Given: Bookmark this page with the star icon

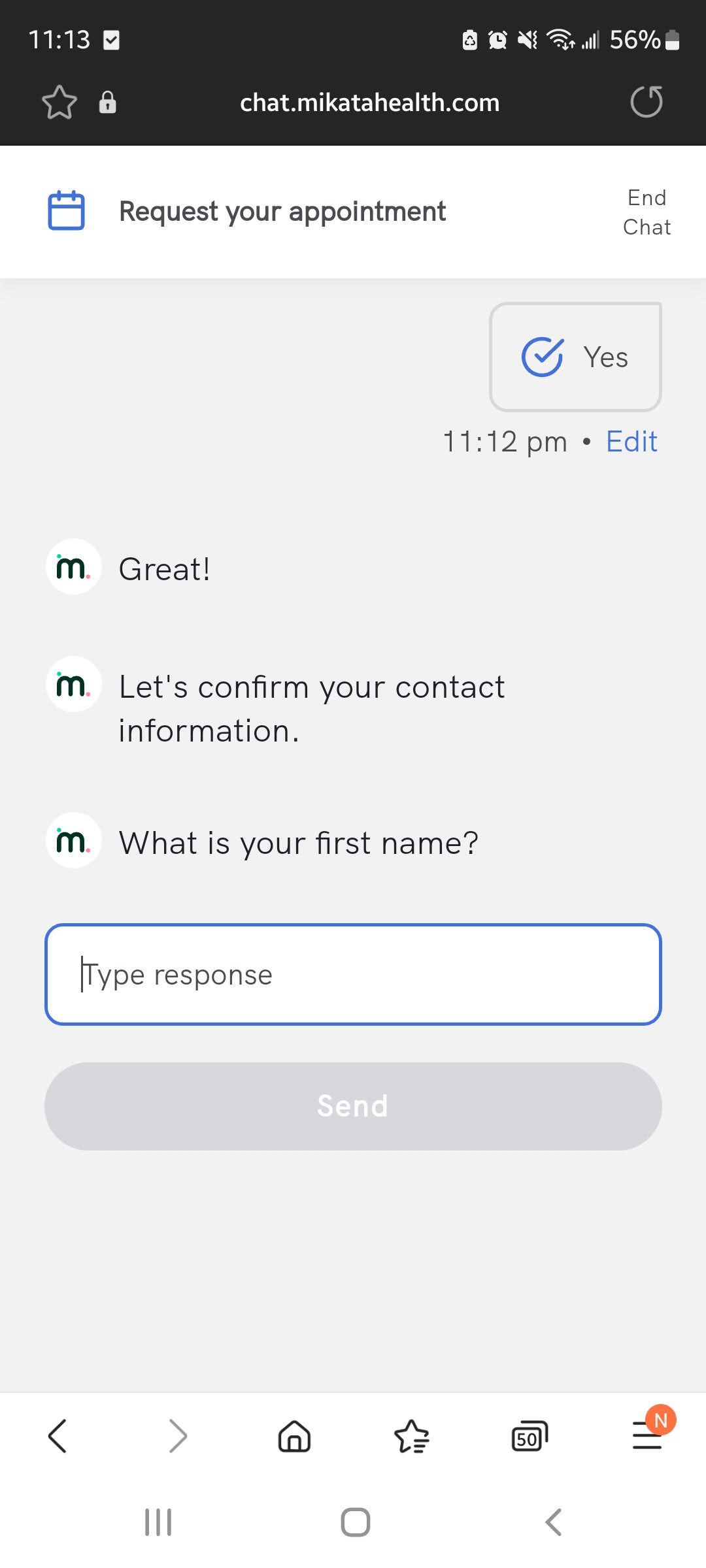Looking at the screenshot, I should click(x=59, y=103).
